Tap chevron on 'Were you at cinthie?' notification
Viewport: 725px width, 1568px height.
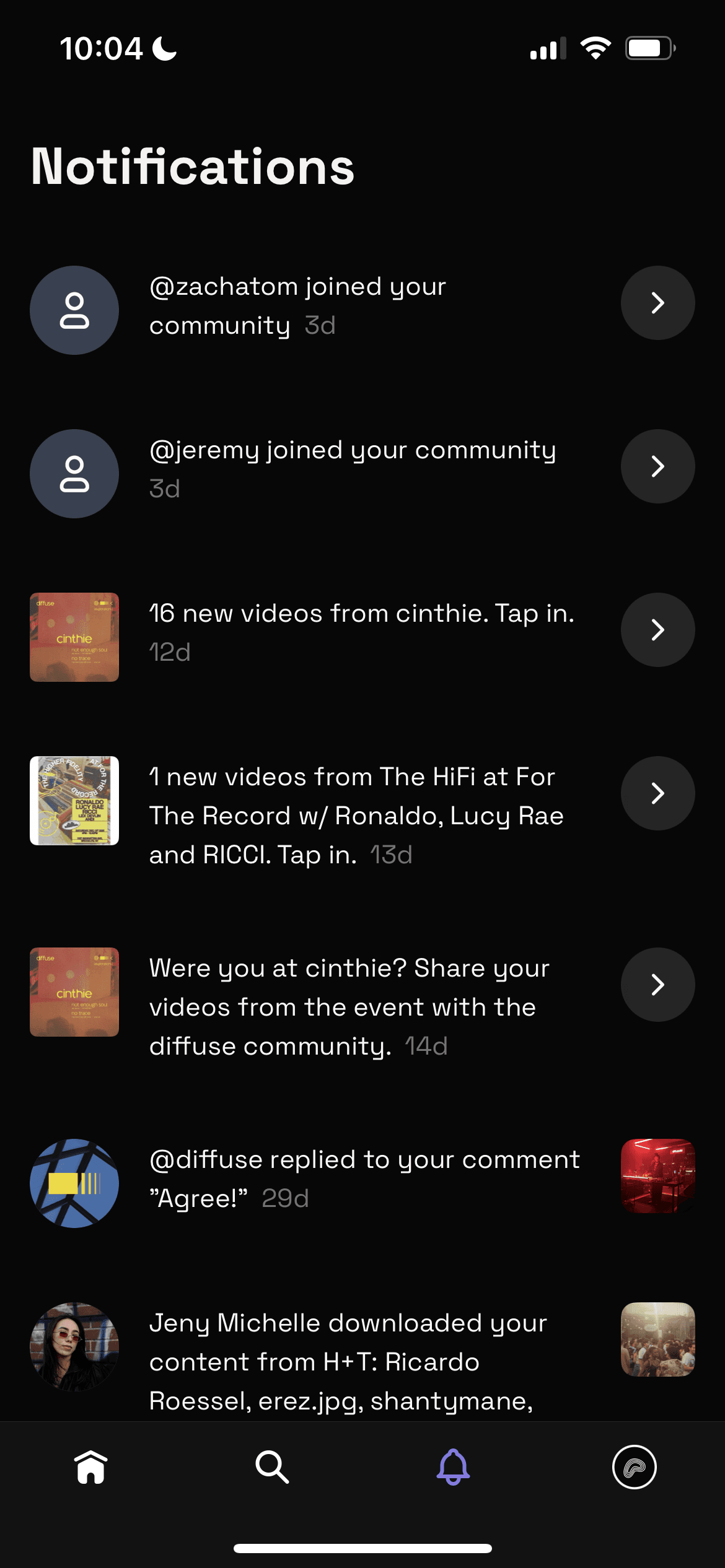click(x=657, y=984)
